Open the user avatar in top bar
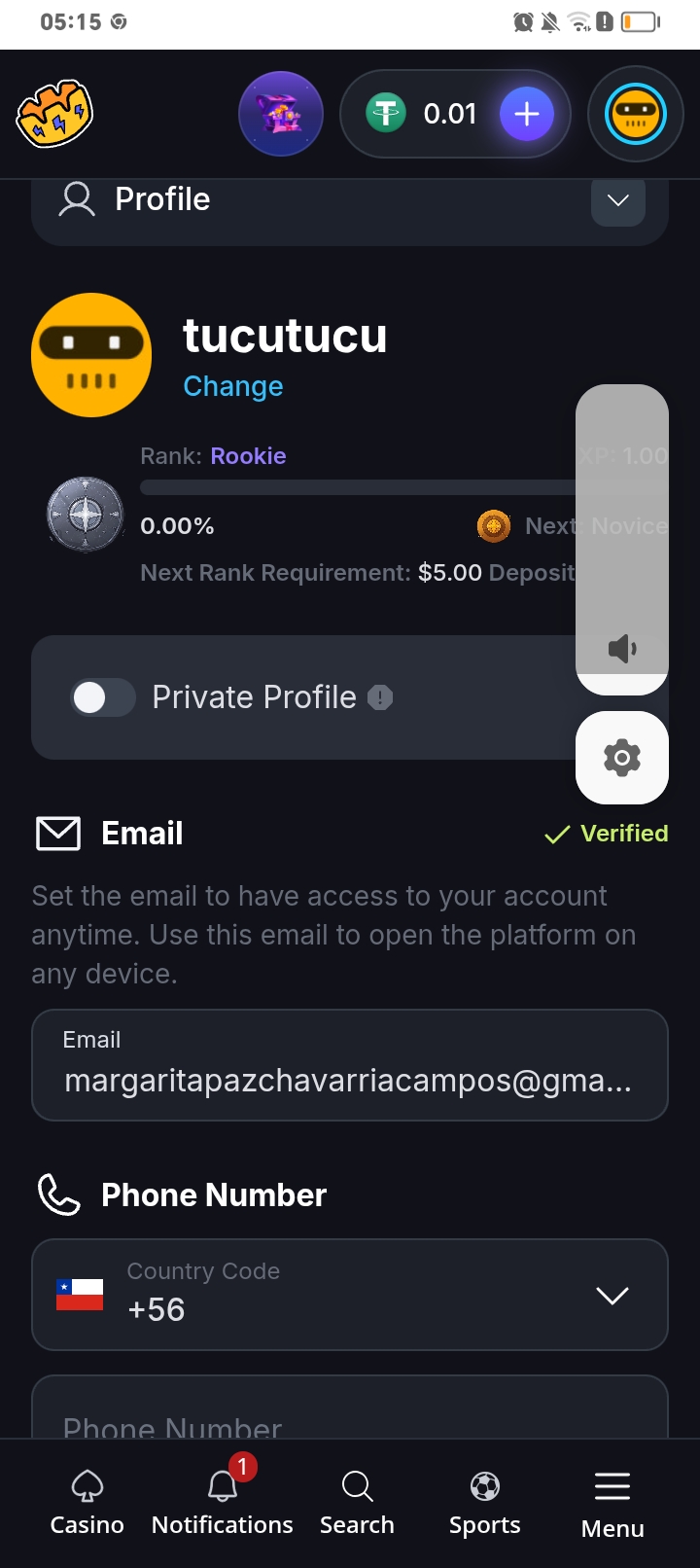 click(636, 114)
